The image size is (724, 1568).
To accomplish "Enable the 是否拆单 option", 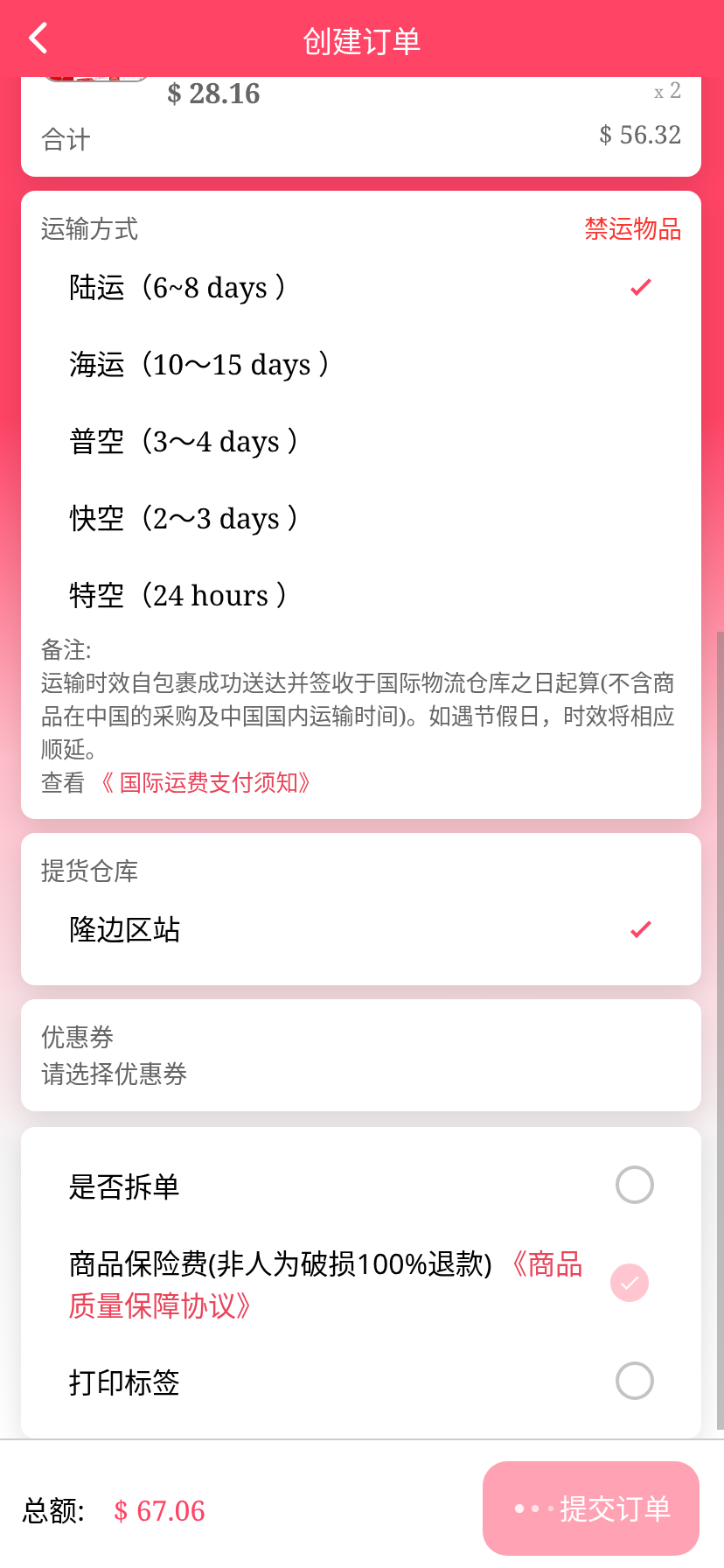I will (634, 1186).
